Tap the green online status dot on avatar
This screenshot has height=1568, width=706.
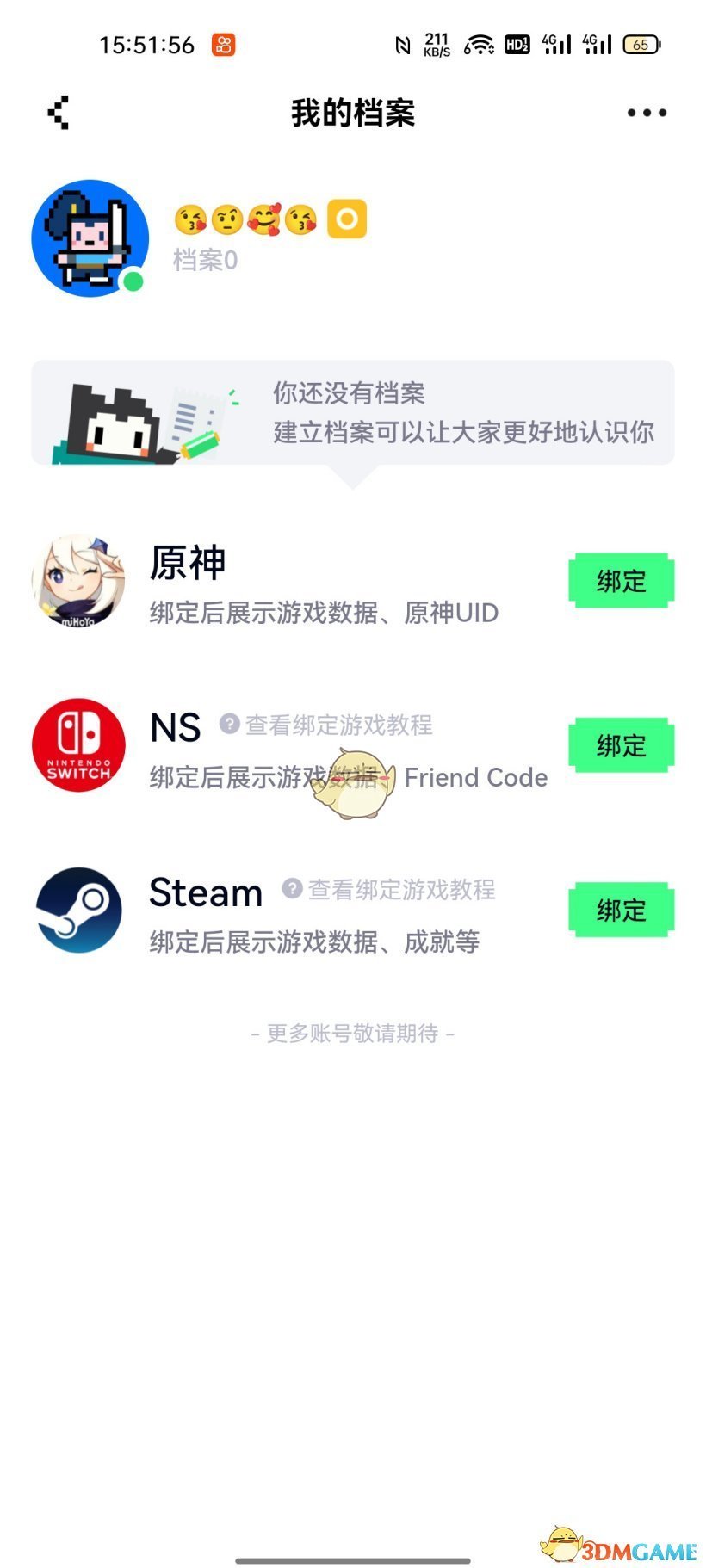coord(133,279)
